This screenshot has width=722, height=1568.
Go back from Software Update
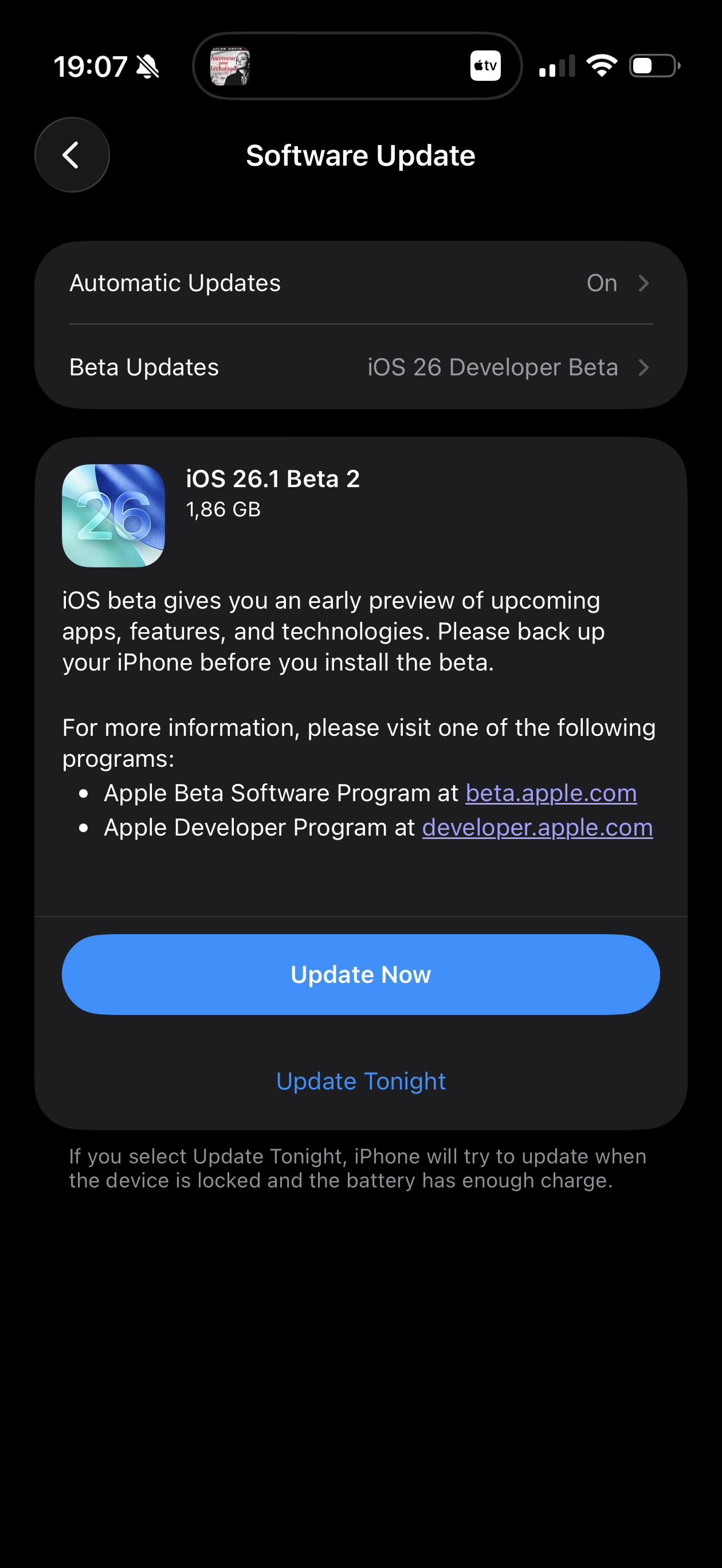72,155
